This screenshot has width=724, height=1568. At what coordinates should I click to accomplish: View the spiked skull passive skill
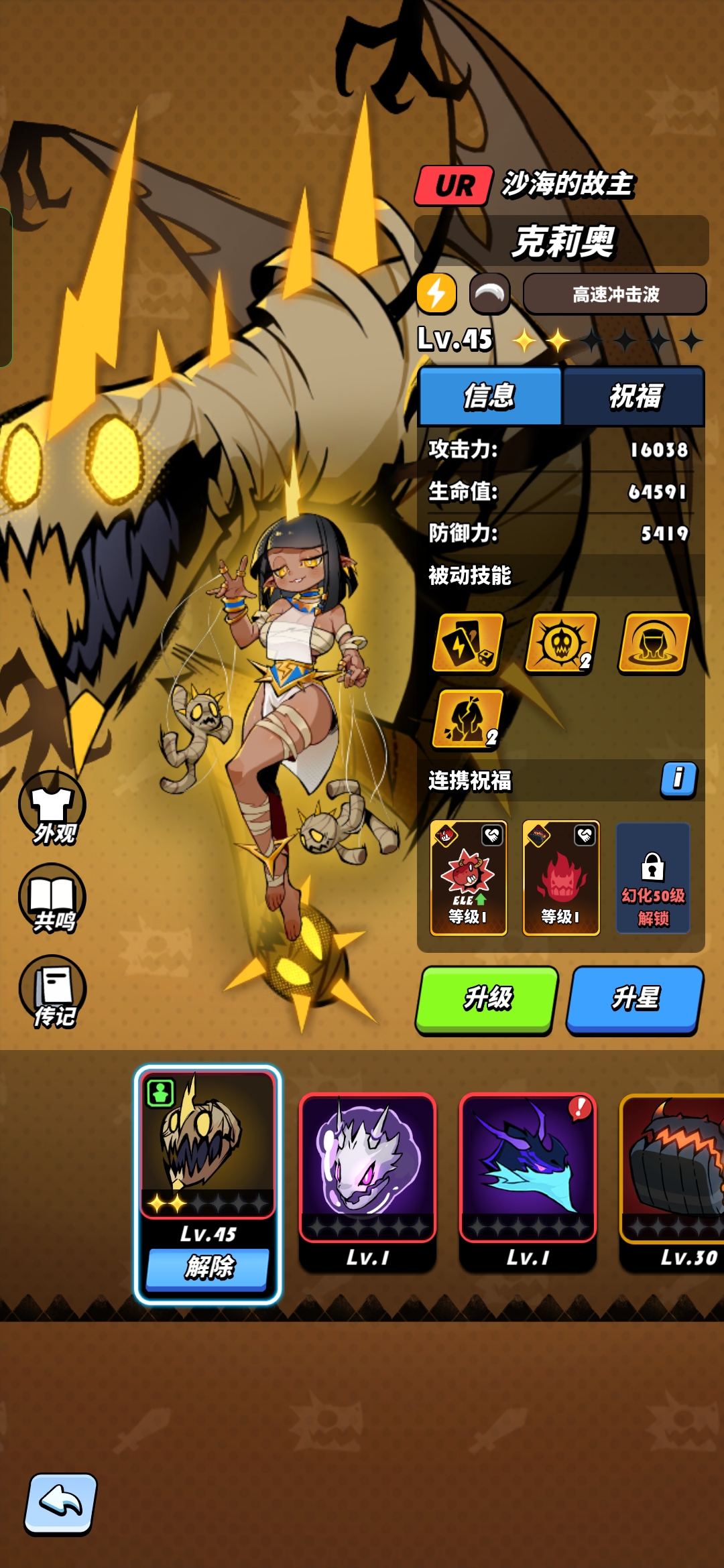click(561, 643)
